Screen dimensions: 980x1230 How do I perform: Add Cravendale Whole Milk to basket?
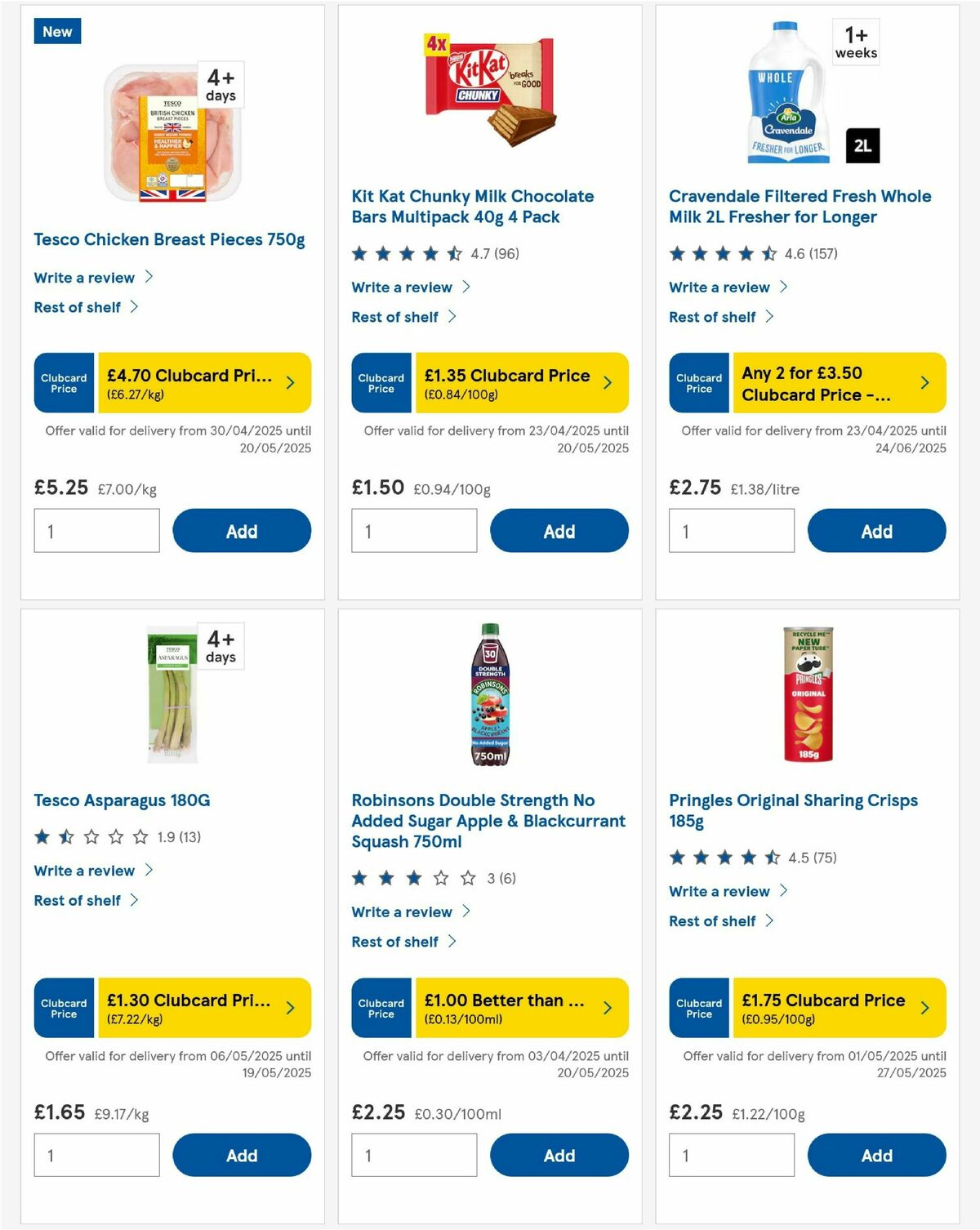coord(876,531)
